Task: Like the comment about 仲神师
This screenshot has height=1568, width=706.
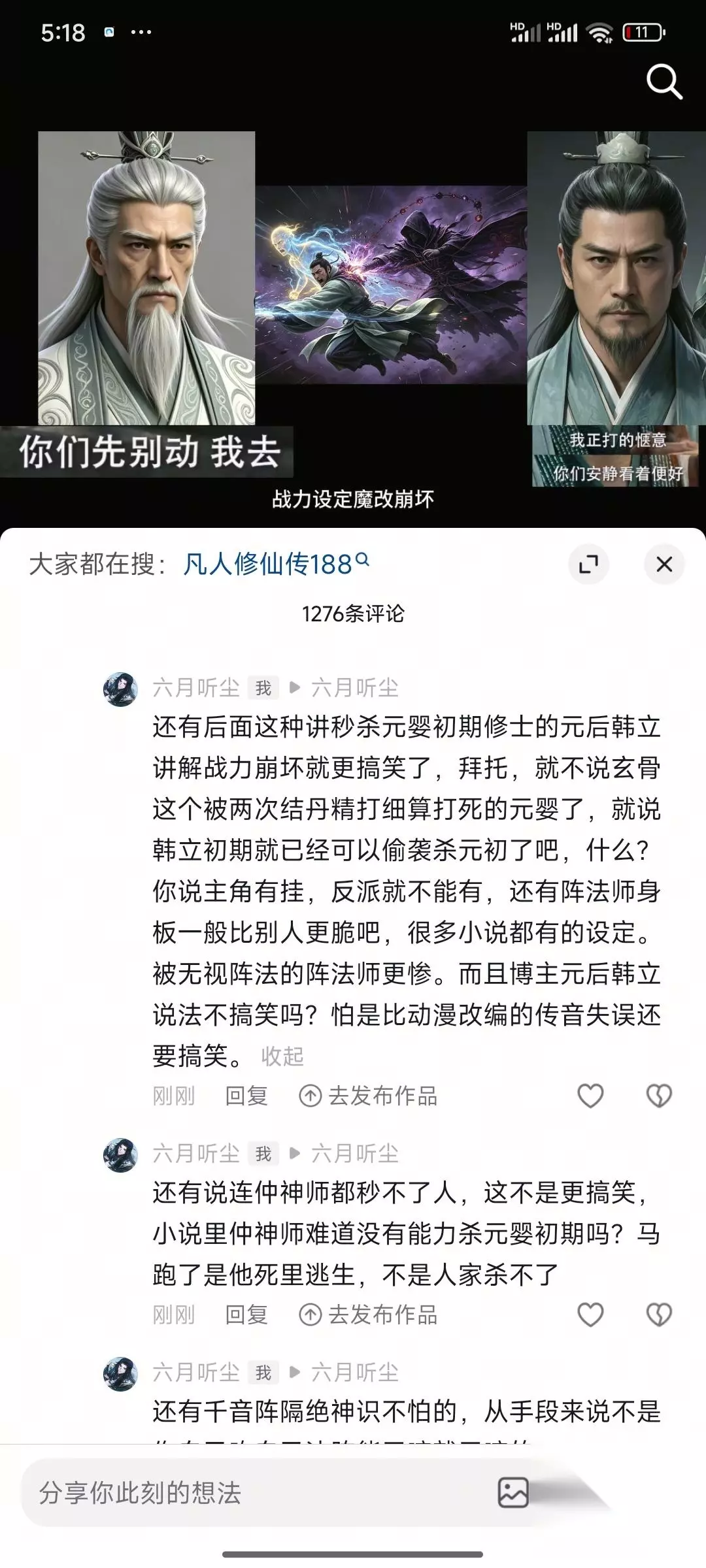Action: click(x=590, y=1315)
